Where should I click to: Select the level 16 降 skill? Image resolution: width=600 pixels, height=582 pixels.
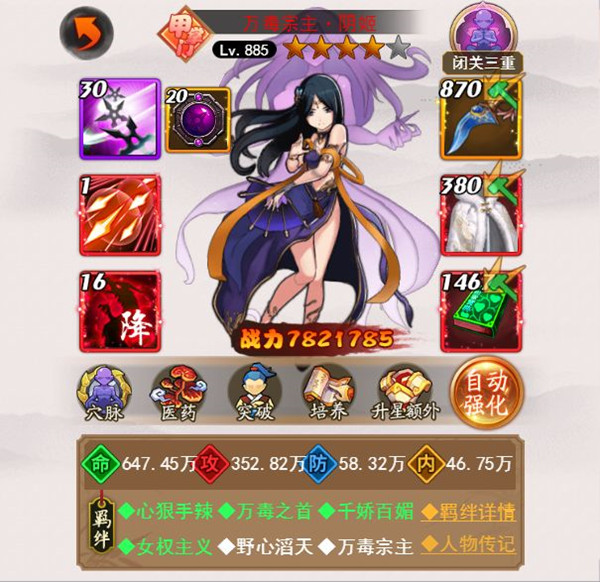(x=119, y=310)
